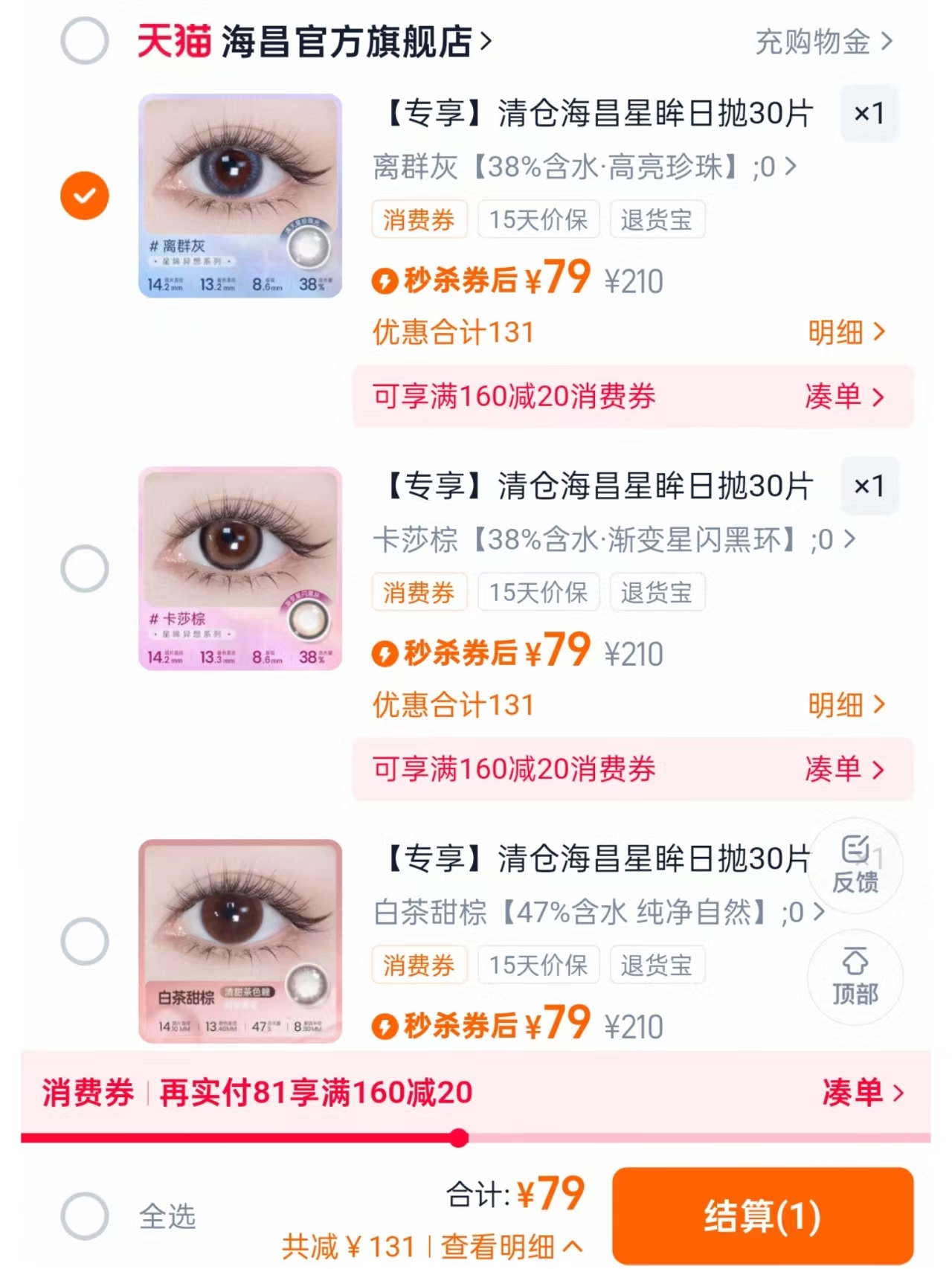Click the Tmall 天猫 logo
This screenshot has width=952, height=1269.
[x=173, y=42]
